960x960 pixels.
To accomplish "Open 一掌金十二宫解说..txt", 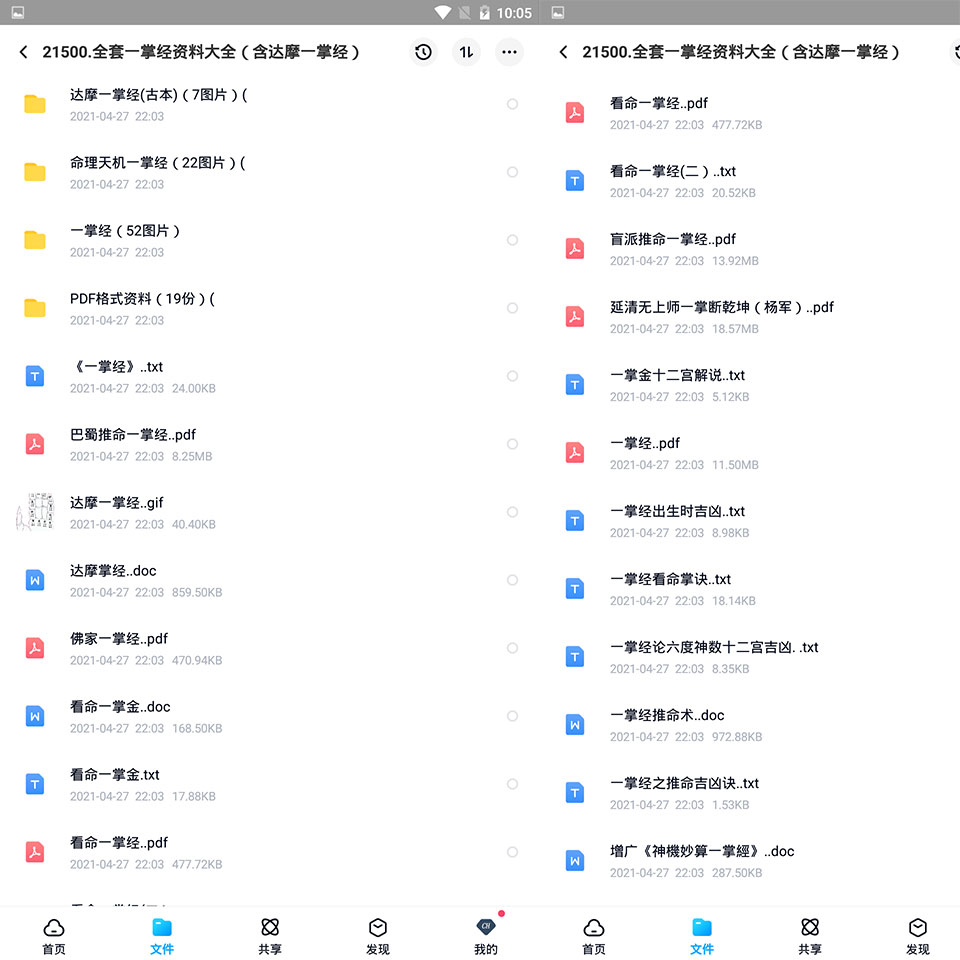I will (x=750, y=385).
